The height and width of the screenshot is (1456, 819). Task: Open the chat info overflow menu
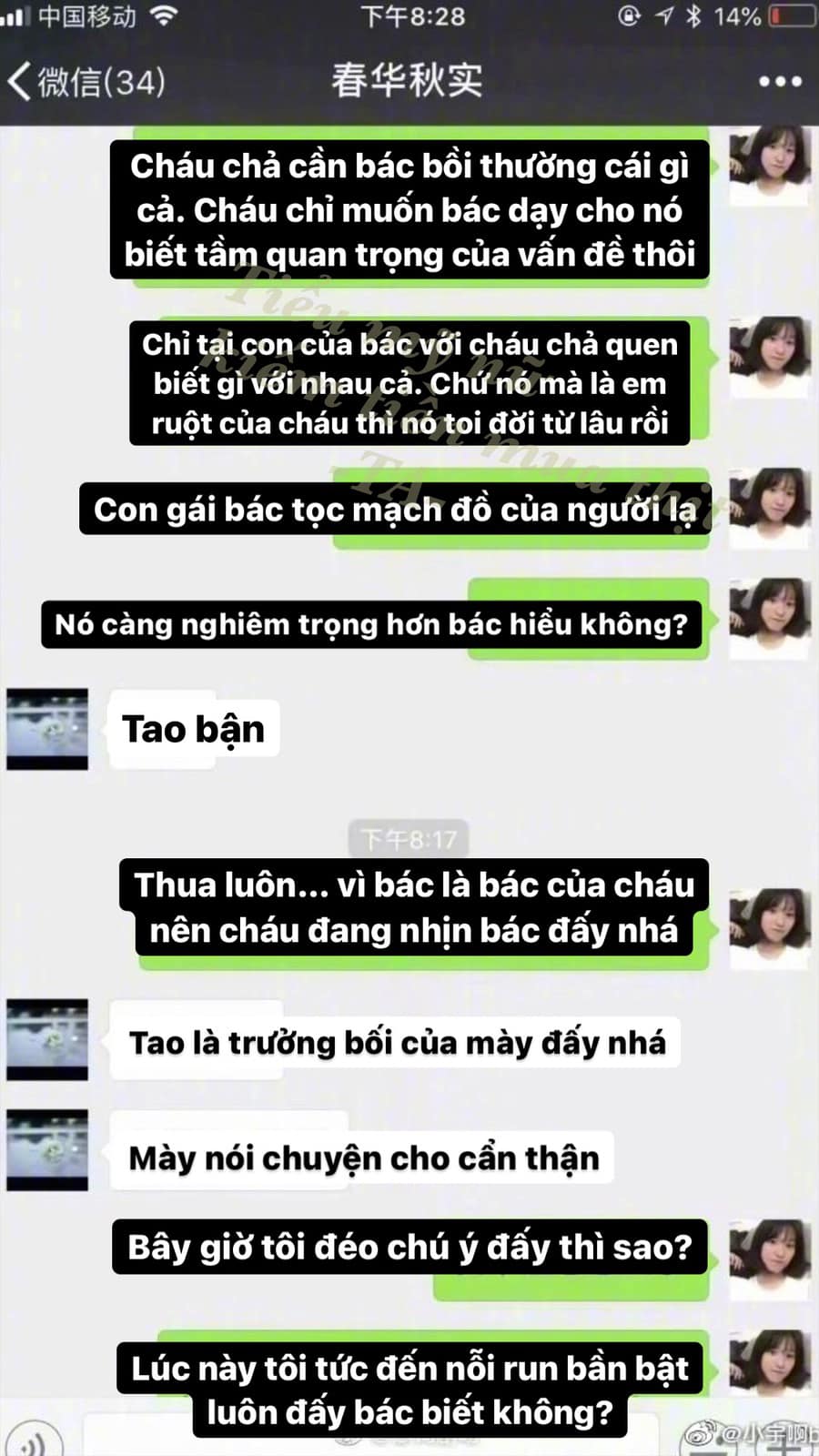(780, 82)
